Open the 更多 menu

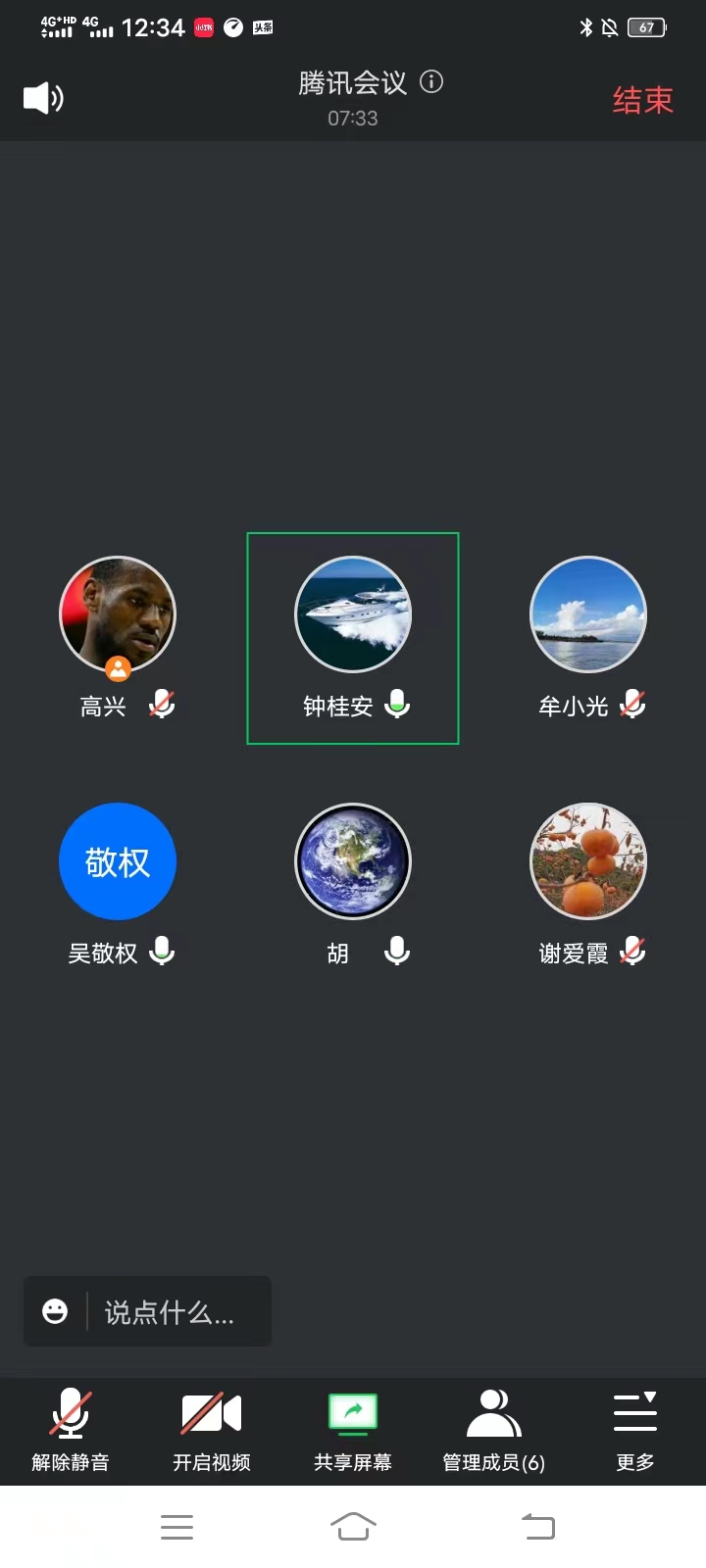[635, 1431]
